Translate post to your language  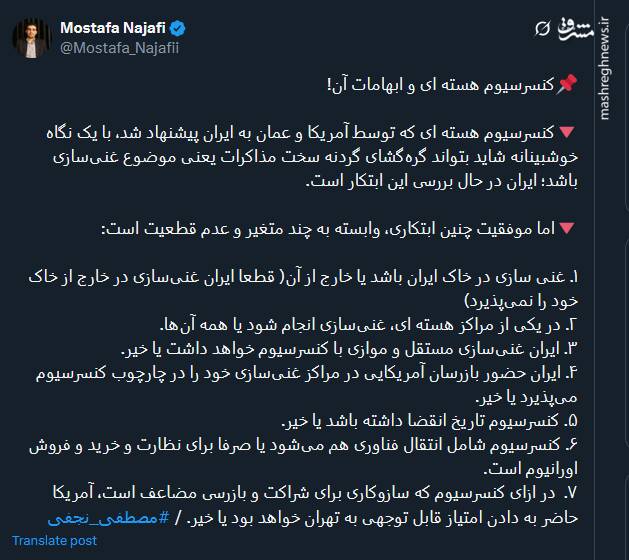coord(55,540)
